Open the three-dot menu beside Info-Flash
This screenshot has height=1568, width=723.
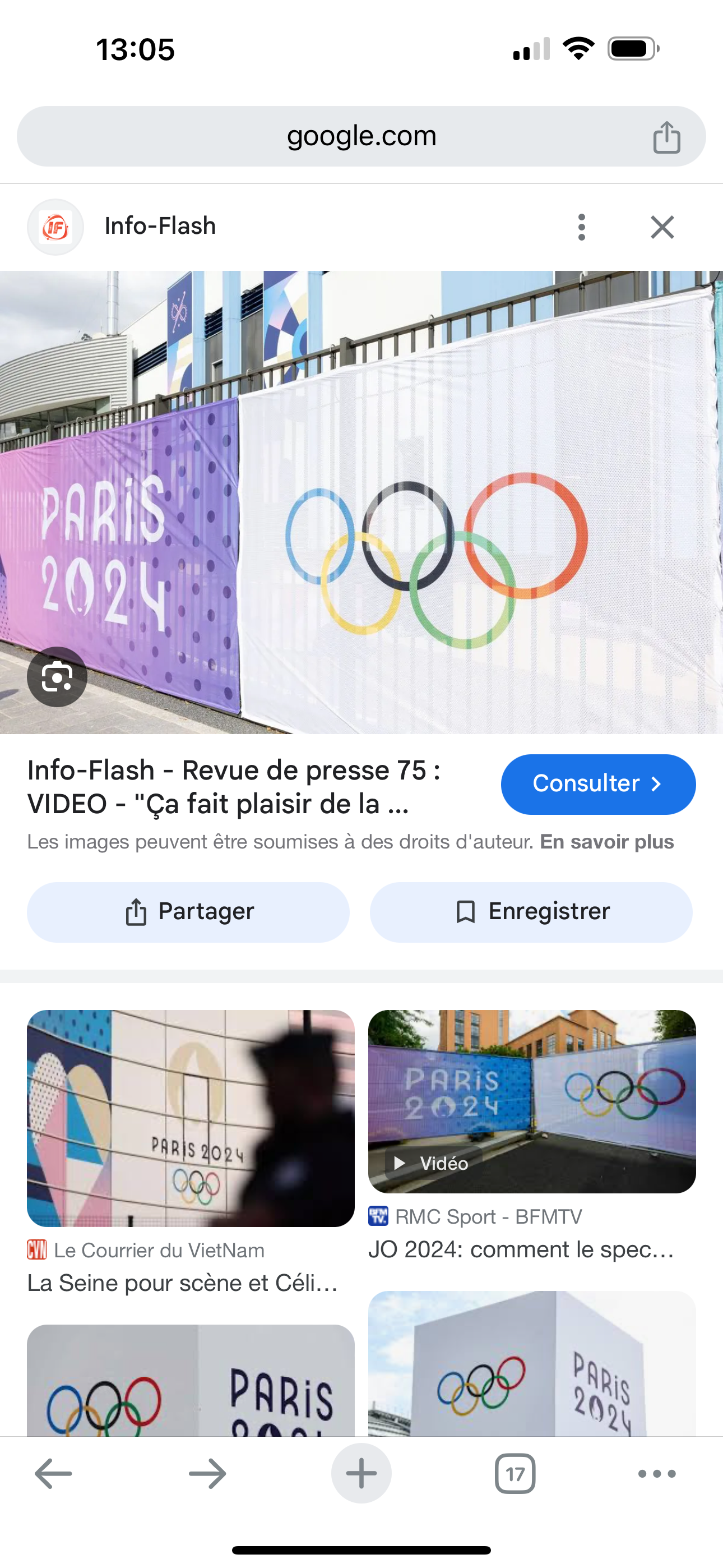point(581,227)
